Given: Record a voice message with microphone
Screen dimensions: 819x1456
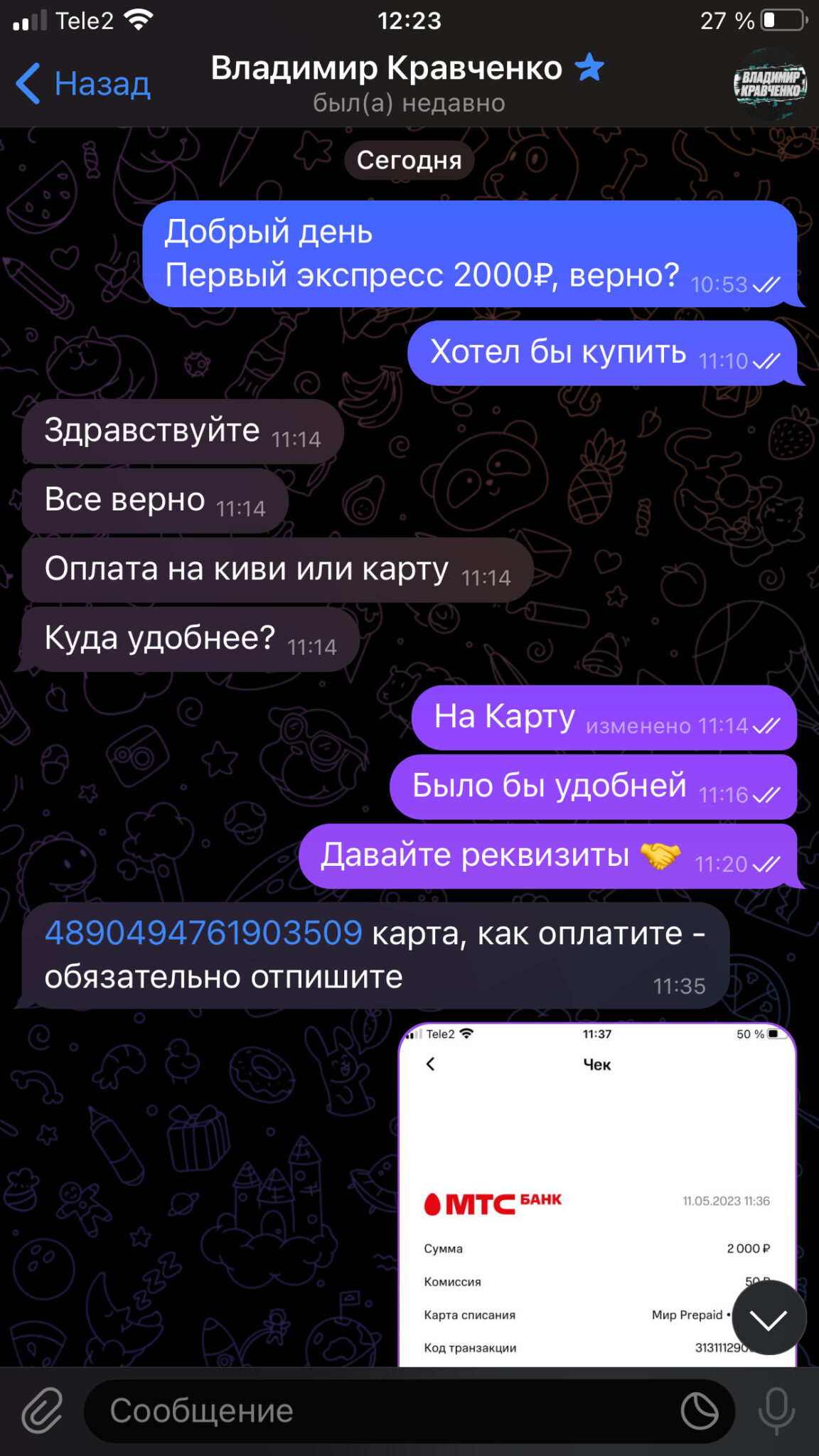Looking at the screenshot, I should click(776, 1410).
